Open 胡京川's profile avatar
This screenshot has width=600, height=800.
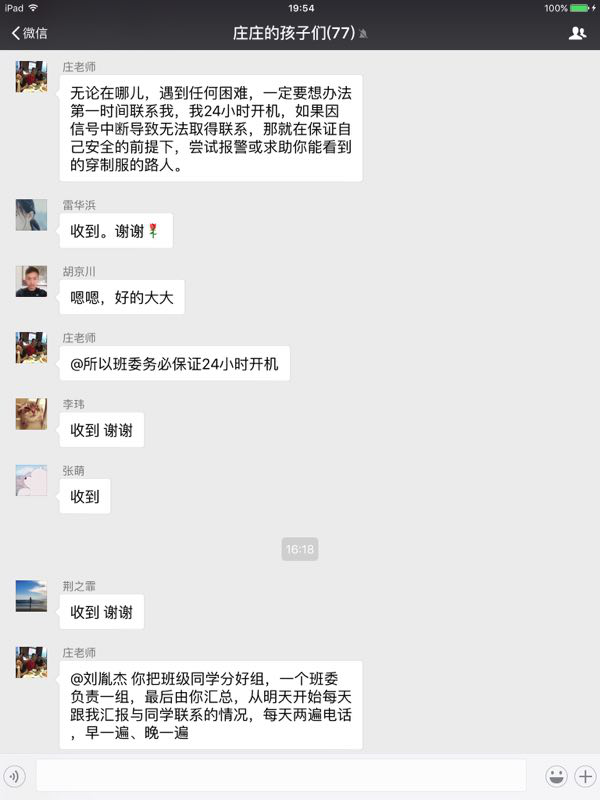31,281
